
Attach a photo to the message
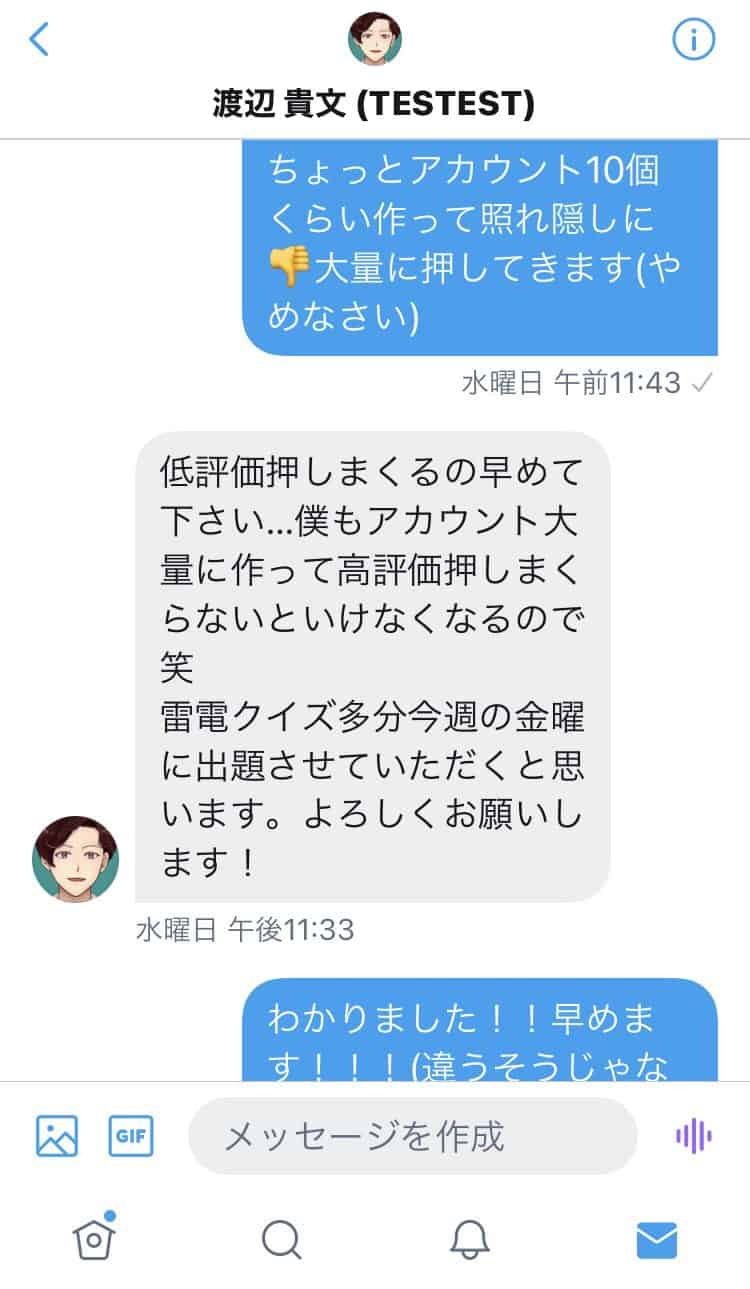(x=57, y=1136)
